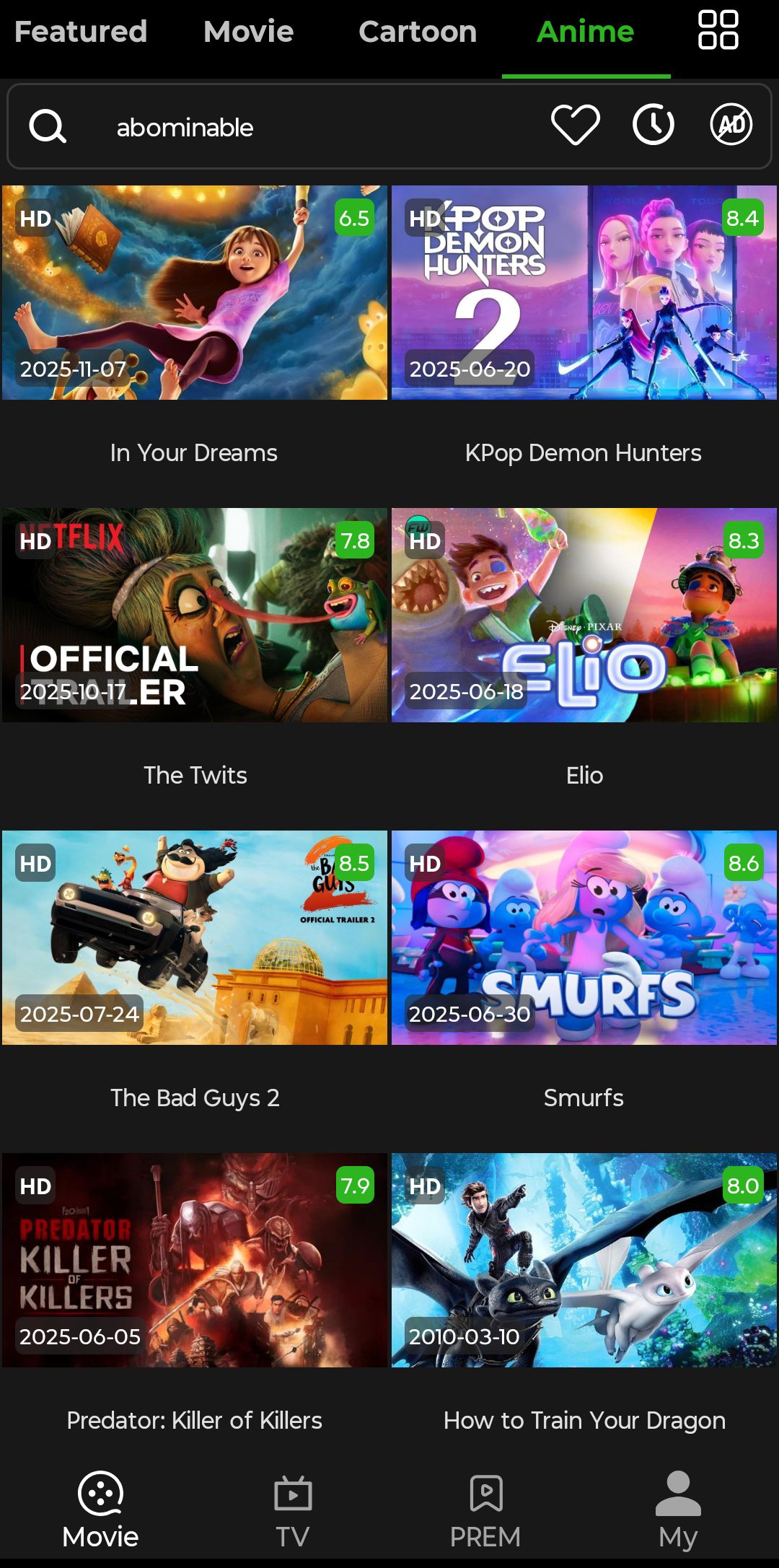
Task: Open watch history clock icon
Action: pos(653,125)
